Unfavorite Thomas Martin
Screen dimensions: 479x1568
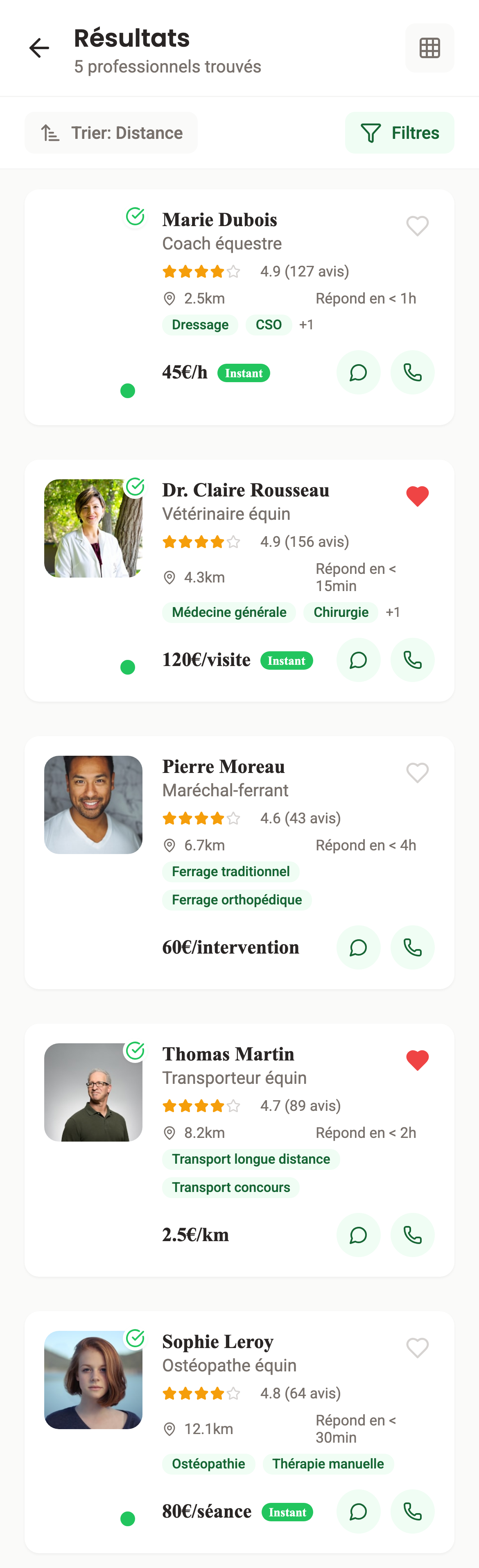click(417, 1060)
